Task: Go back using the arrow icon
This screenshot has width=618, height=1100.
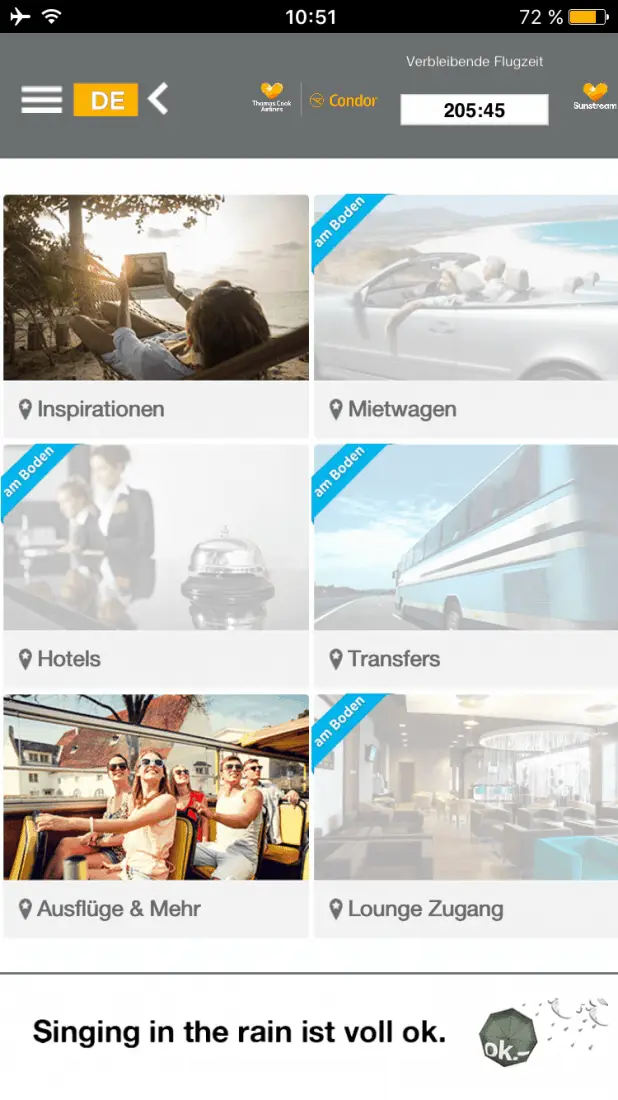Action: pyautogui.click(x=158, y=98)
